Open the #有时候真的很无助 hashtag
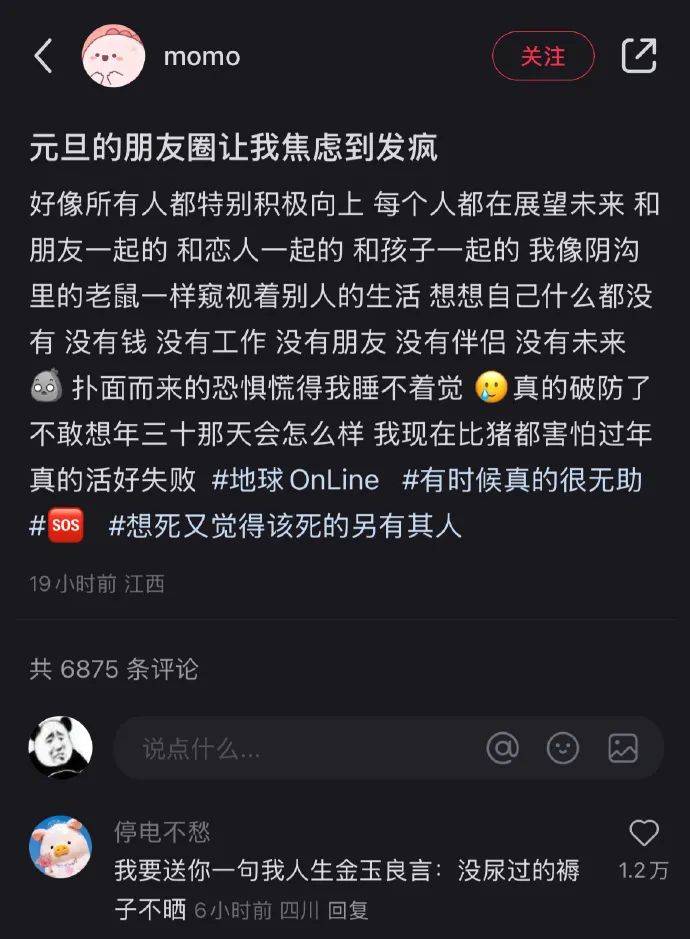This screenshot has height=939, width=690. 521,480
